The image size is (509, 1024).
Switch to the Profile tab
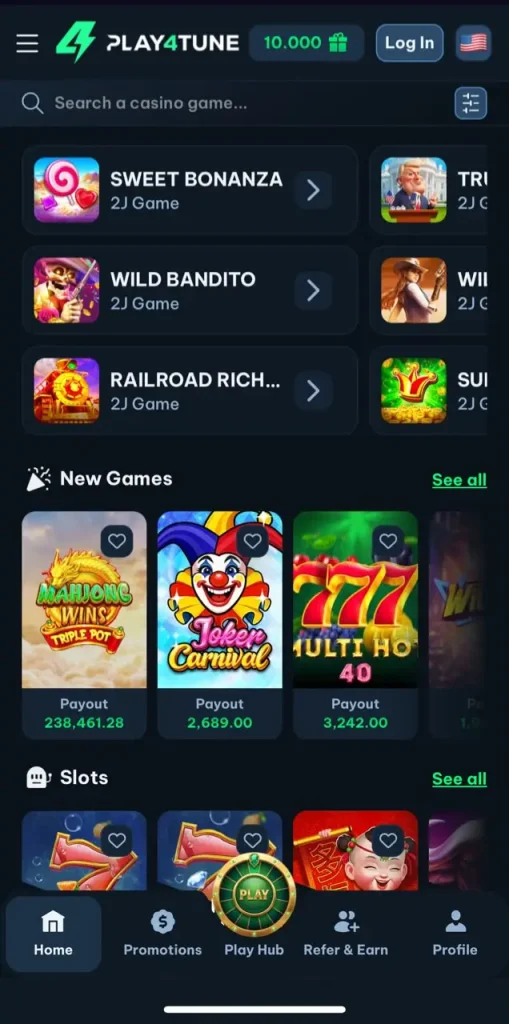click(x=455, y=934)
